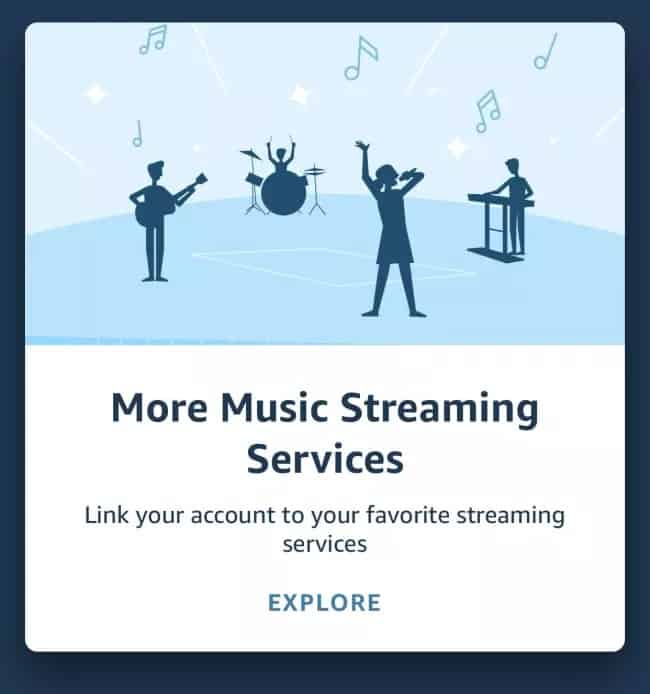Tap EXPLORE to browse streaming services

324,602
